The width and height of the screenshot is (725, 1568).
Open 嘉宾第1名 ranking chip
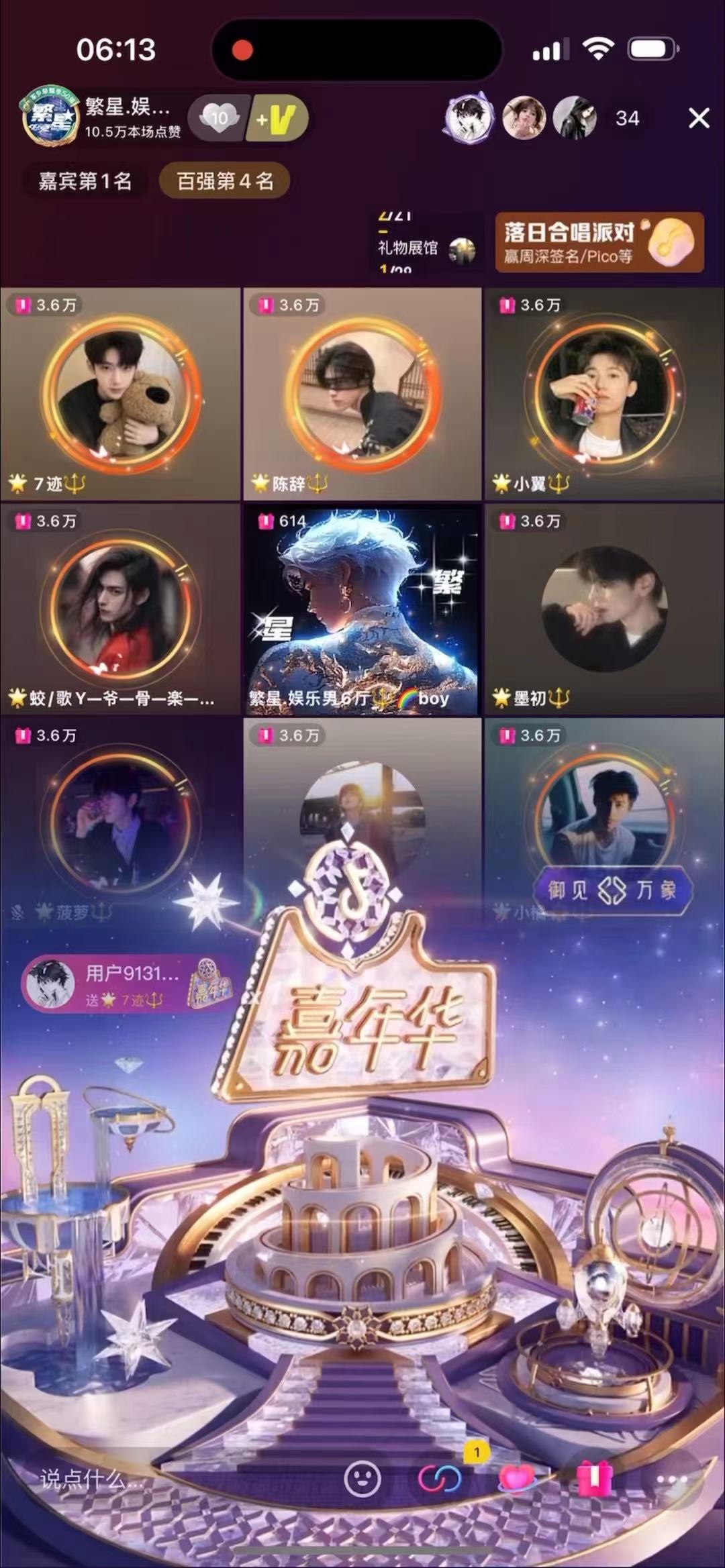point(85,180)
